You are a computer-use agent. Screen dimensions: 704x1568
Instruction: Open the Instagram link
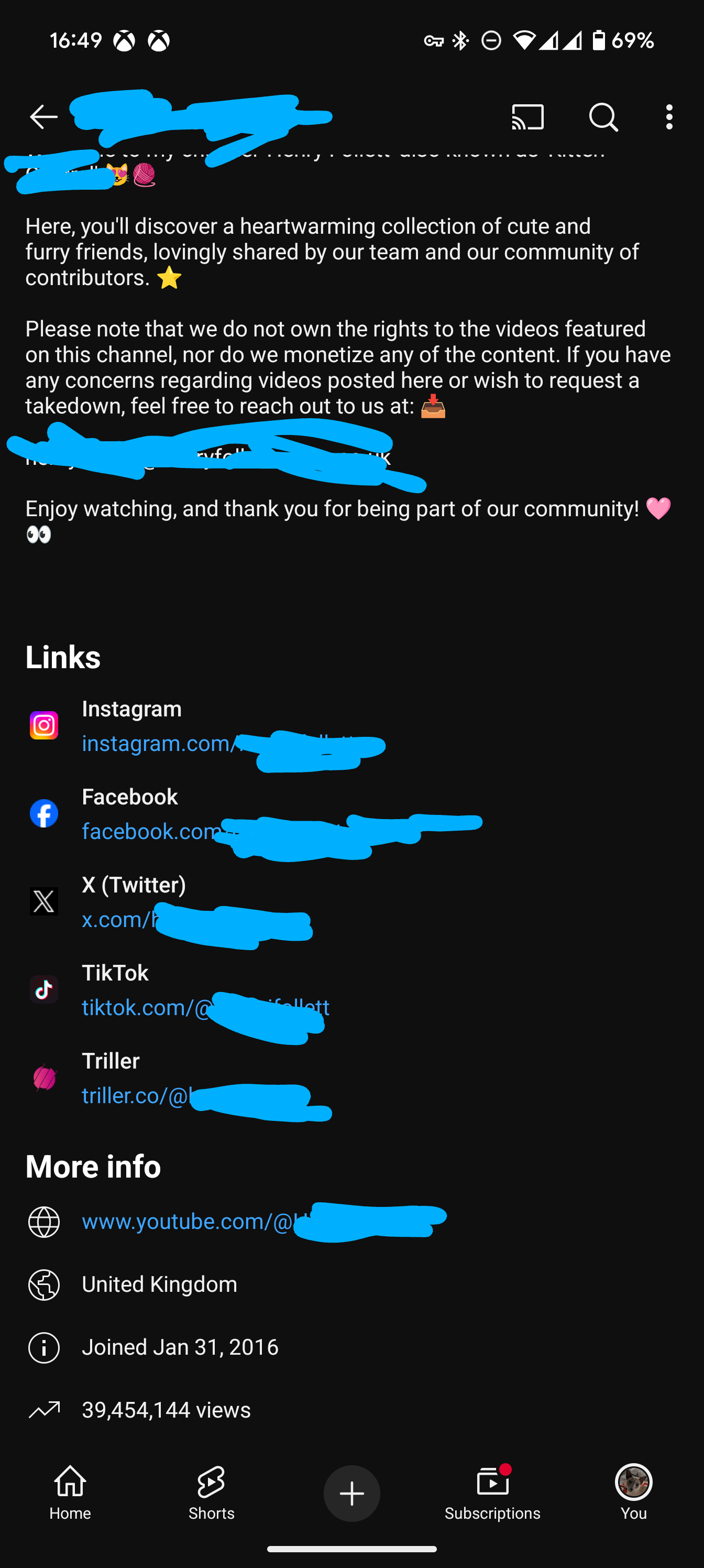tap(234, 743)
